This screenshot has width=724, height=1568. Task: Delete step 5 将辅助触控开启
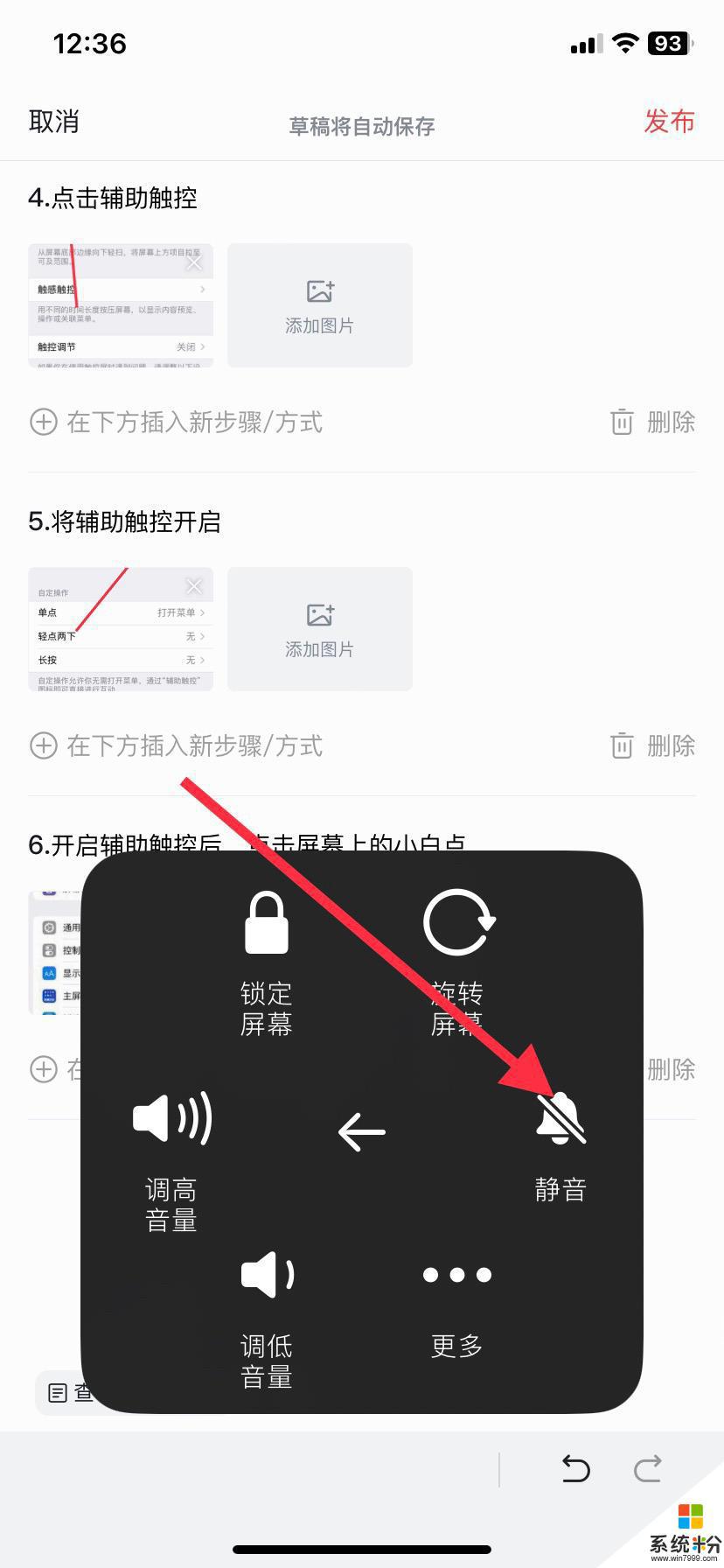pos(652,746)
